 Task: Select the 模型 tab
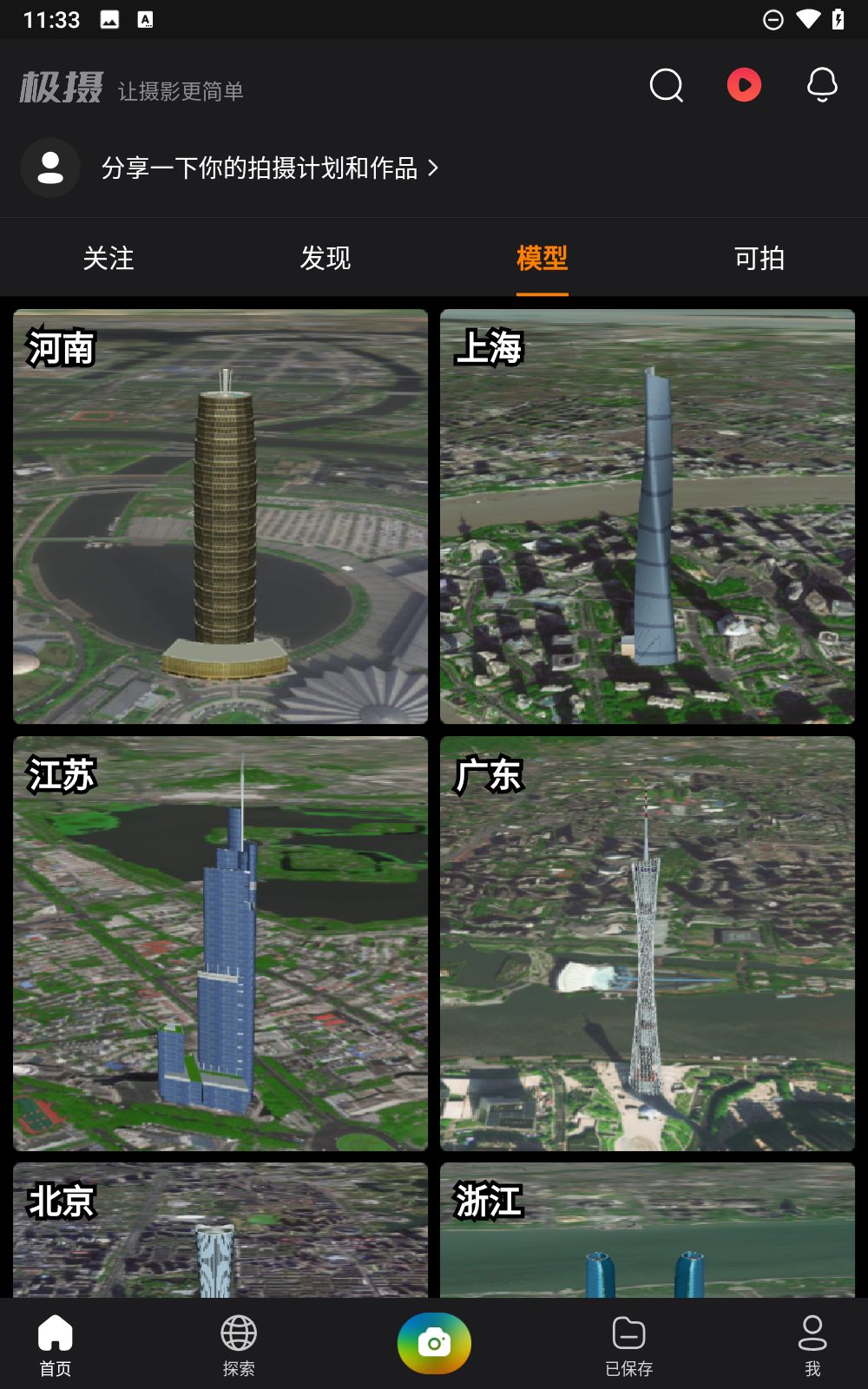pyautogui.click(x=542, y=258)
